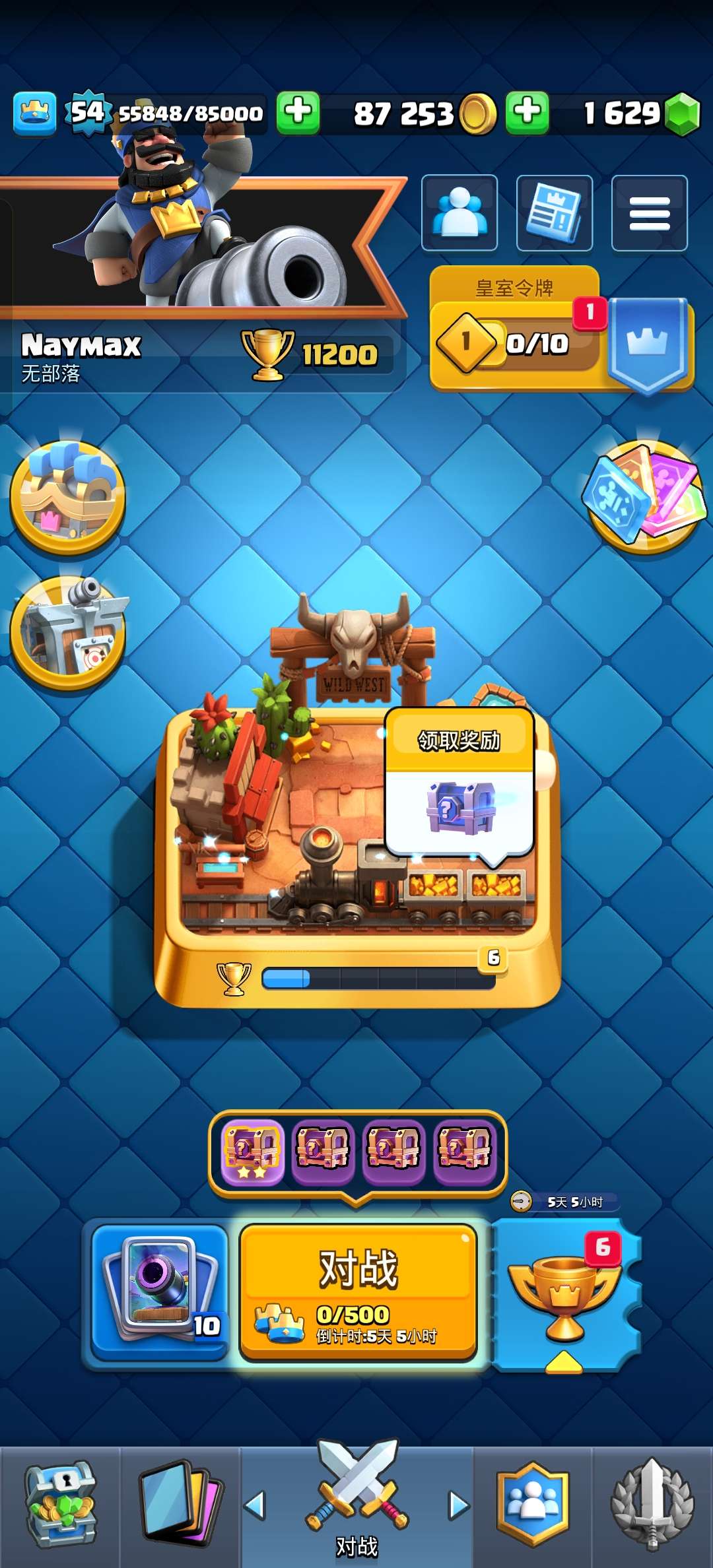Add experience with the green plus button

[298, 113]
